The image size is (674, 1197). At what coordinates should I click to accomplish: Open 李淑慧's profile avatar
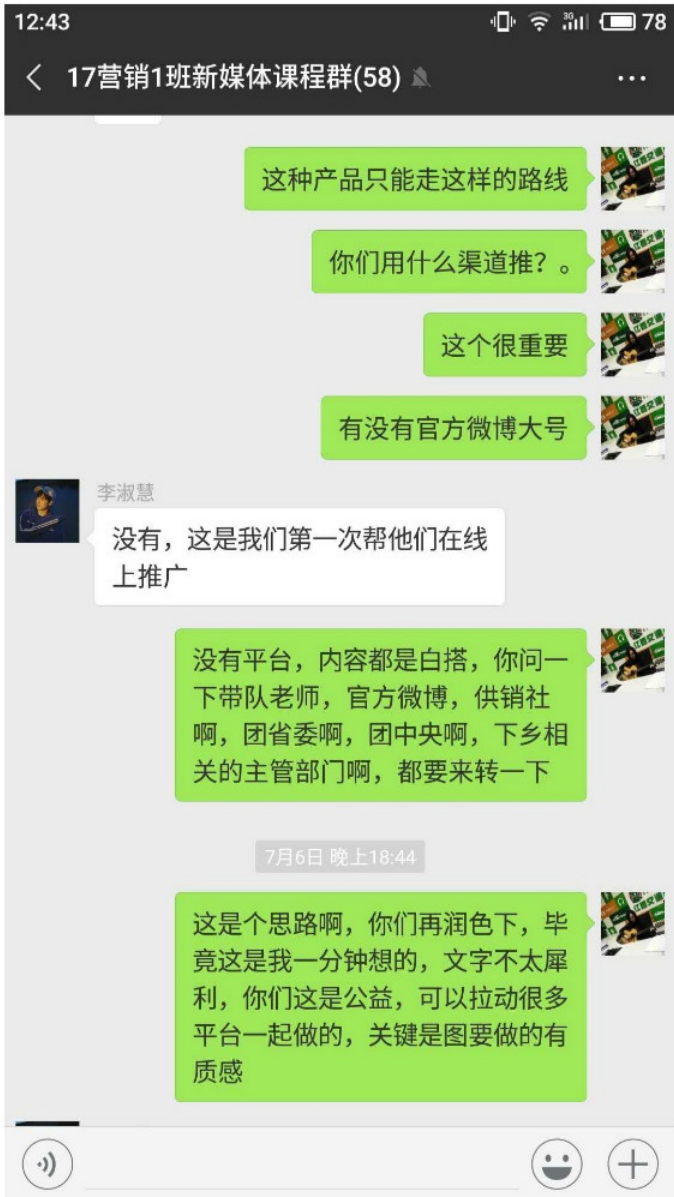pyautogui.click(x=47, y=511)
